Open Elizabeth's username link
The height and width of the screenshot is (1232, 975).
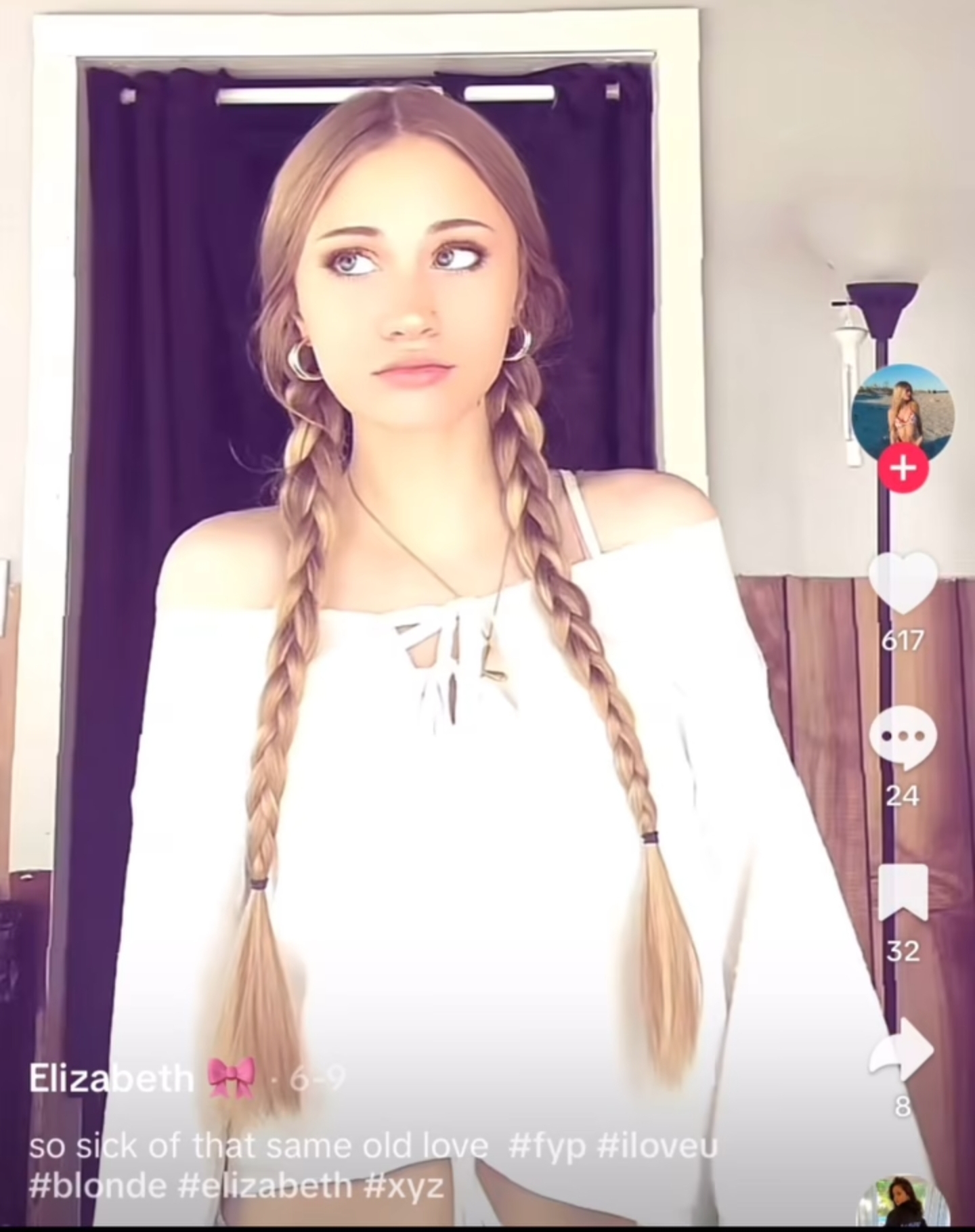coord(110,1078)
